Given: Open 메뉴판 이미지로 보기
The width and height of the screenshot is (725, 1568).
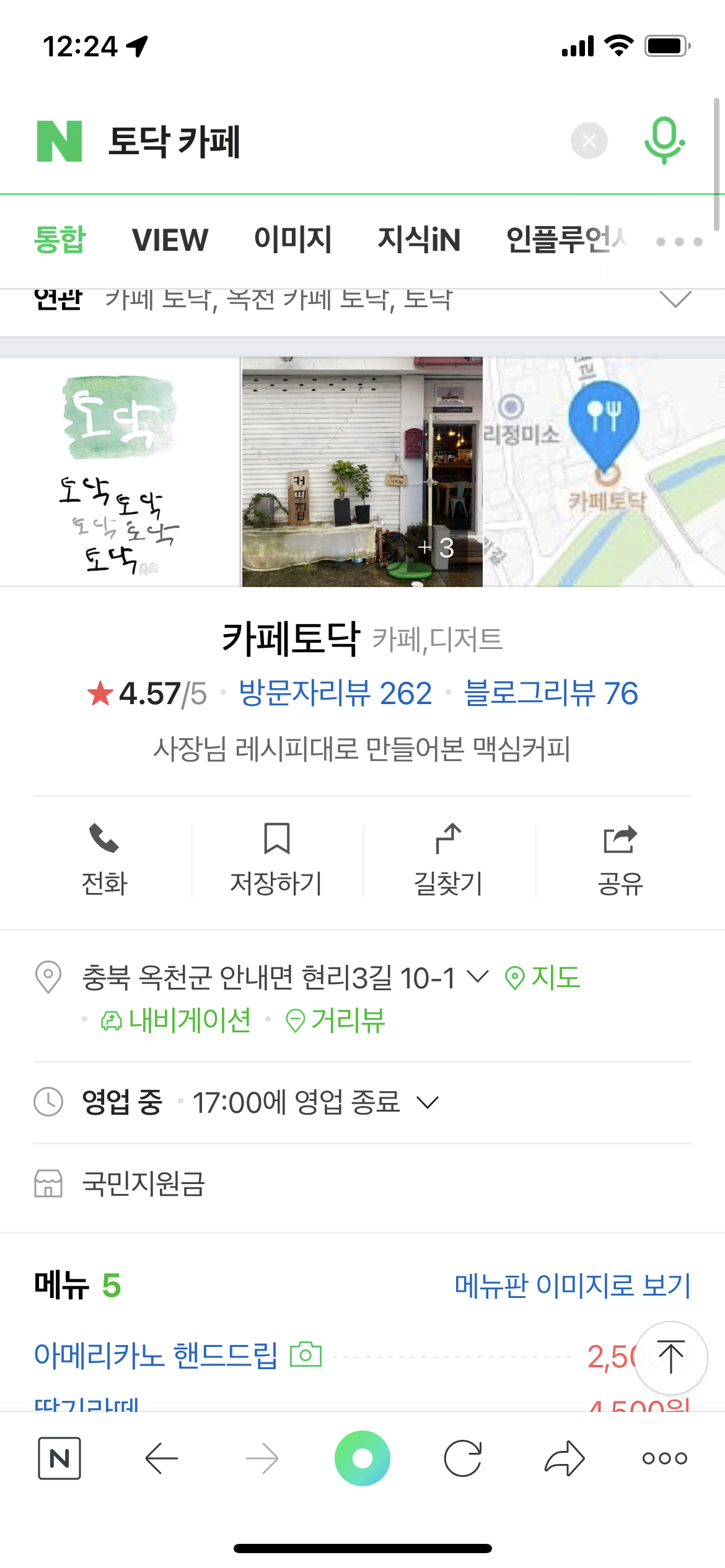Looking at the screenshot, I should pyautogui.click(x=573, y=1286).
